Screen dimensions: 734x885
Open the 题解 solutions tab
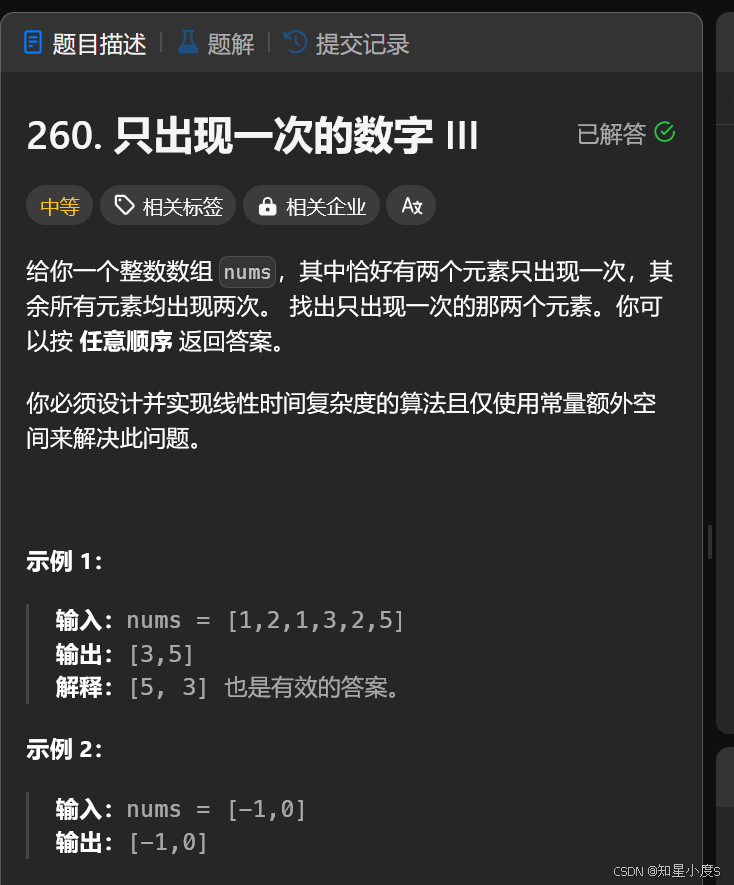click(x=216, y=43)
